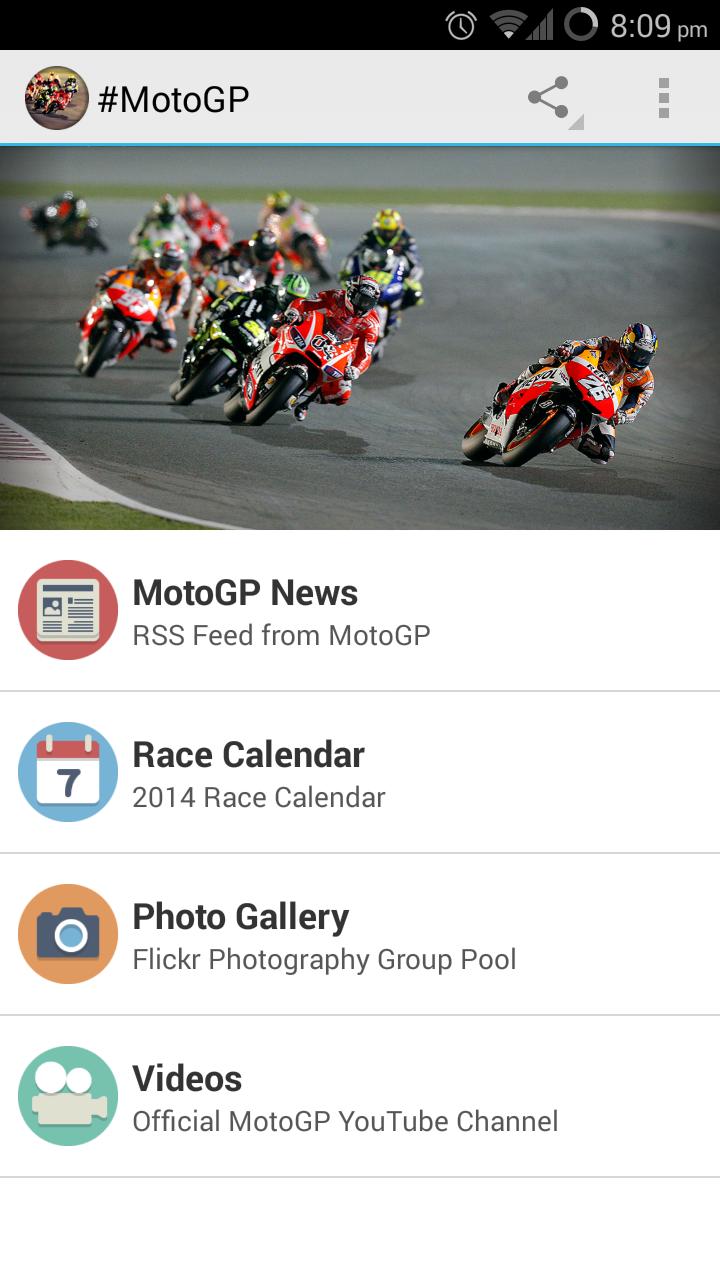Viewport: 720px width, 1280px height.
Task: Select the video camera icon for Videos
Action: click(x=67, y=1096)
